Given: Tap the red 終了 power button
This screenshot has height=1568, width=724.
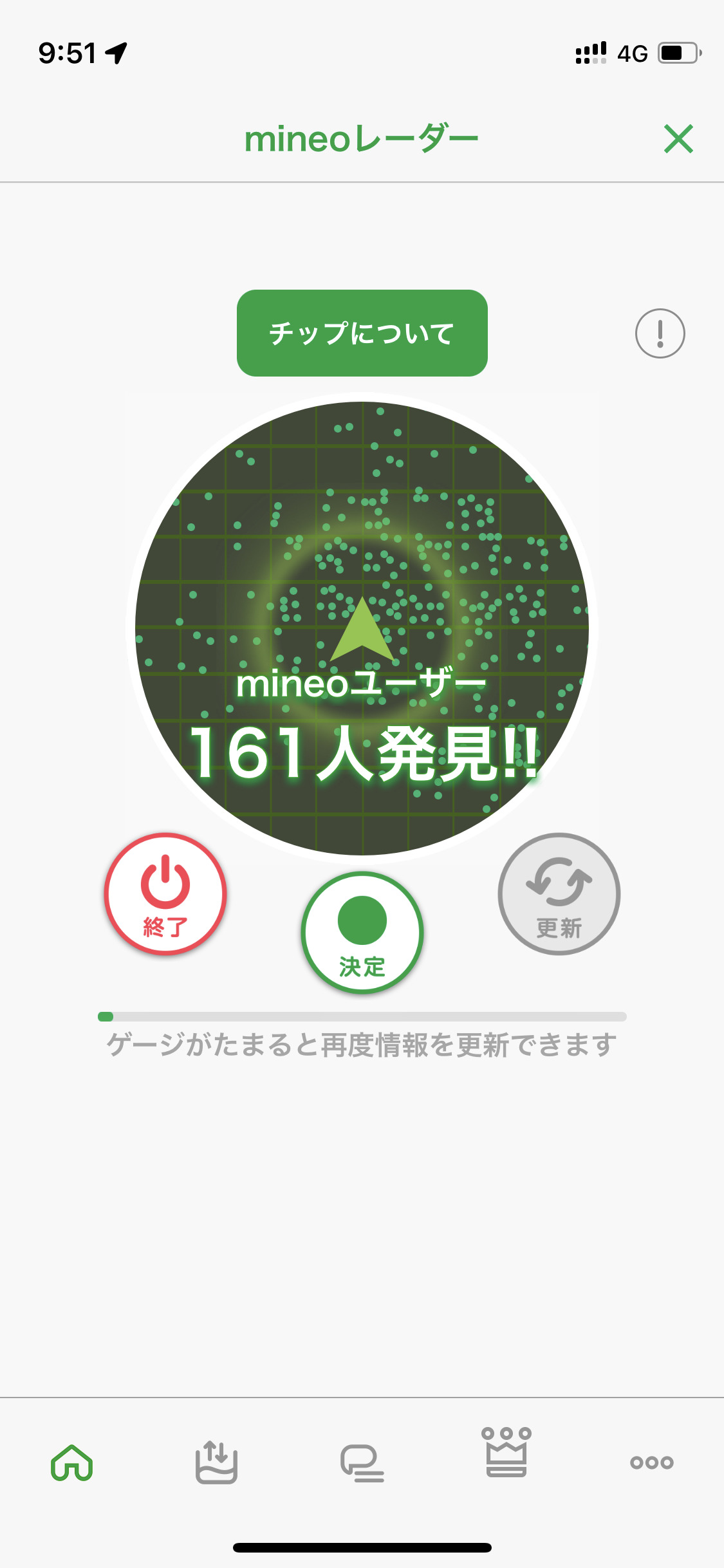Looking at the screenshot, I should (x=165, y=893).
